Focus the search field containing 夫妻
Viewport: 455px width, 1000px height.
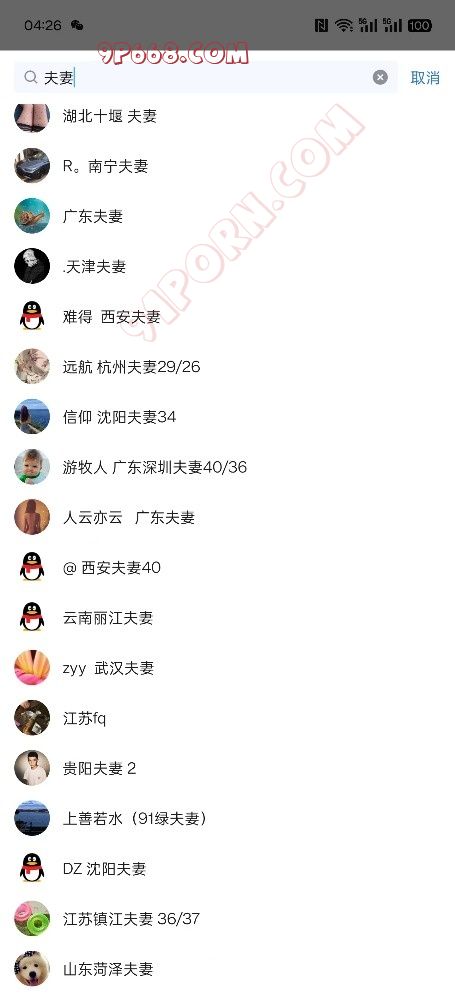coord(205,77)
